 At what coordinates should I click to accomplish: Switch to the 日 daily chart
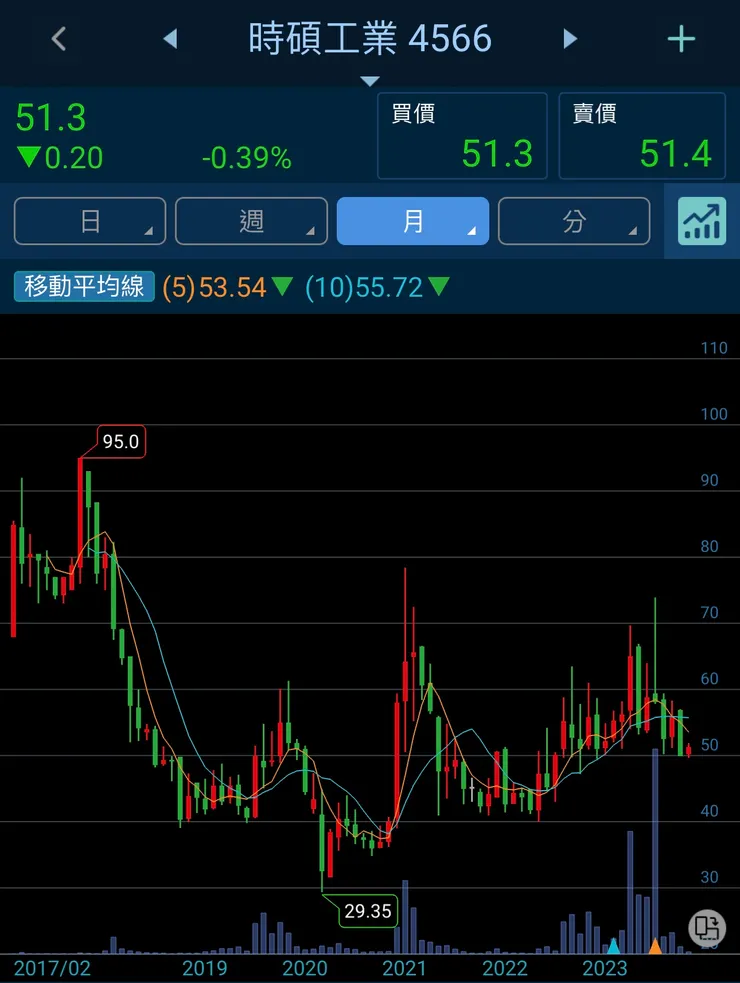(x=90, y=221)
